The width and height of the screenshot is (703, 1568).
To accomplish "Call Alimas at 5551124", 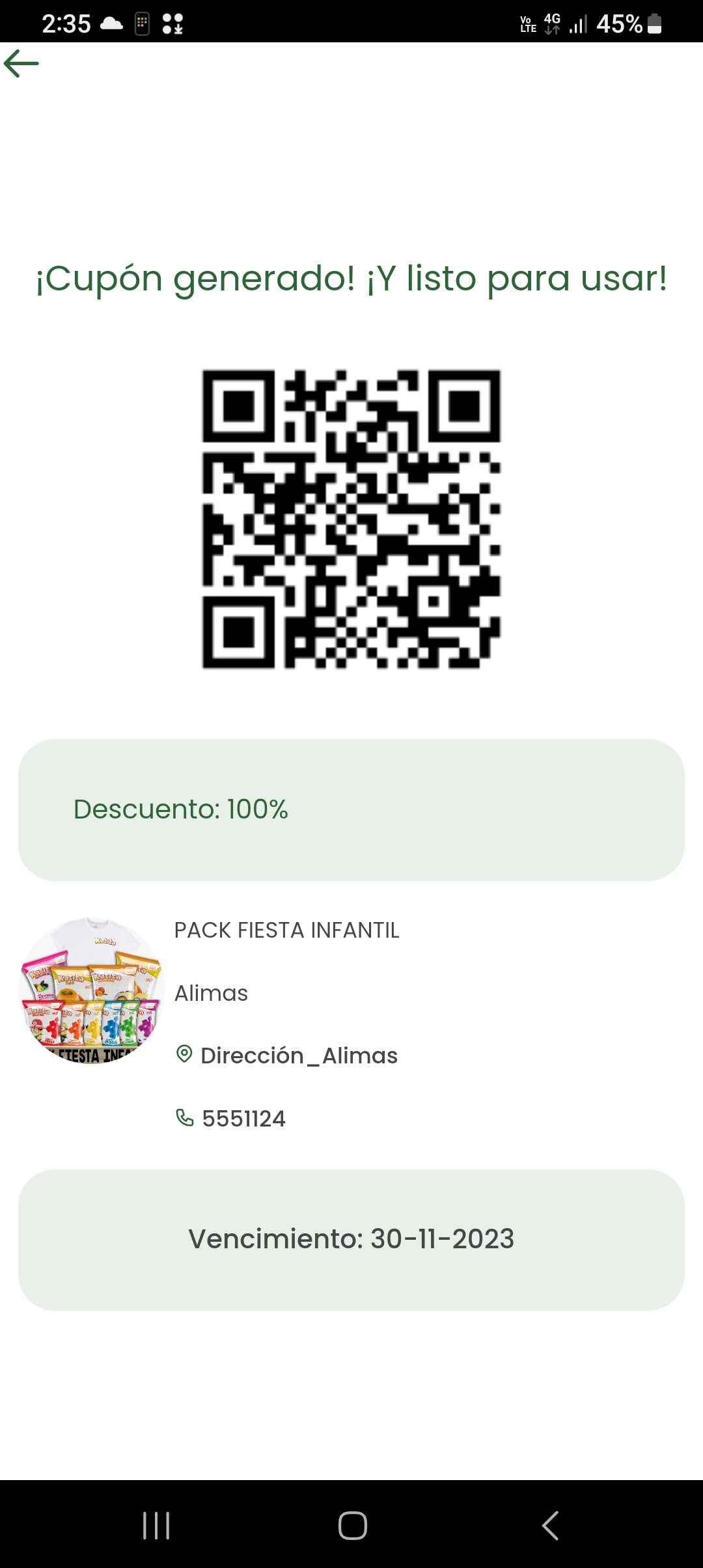I will tap(230, 1119).
